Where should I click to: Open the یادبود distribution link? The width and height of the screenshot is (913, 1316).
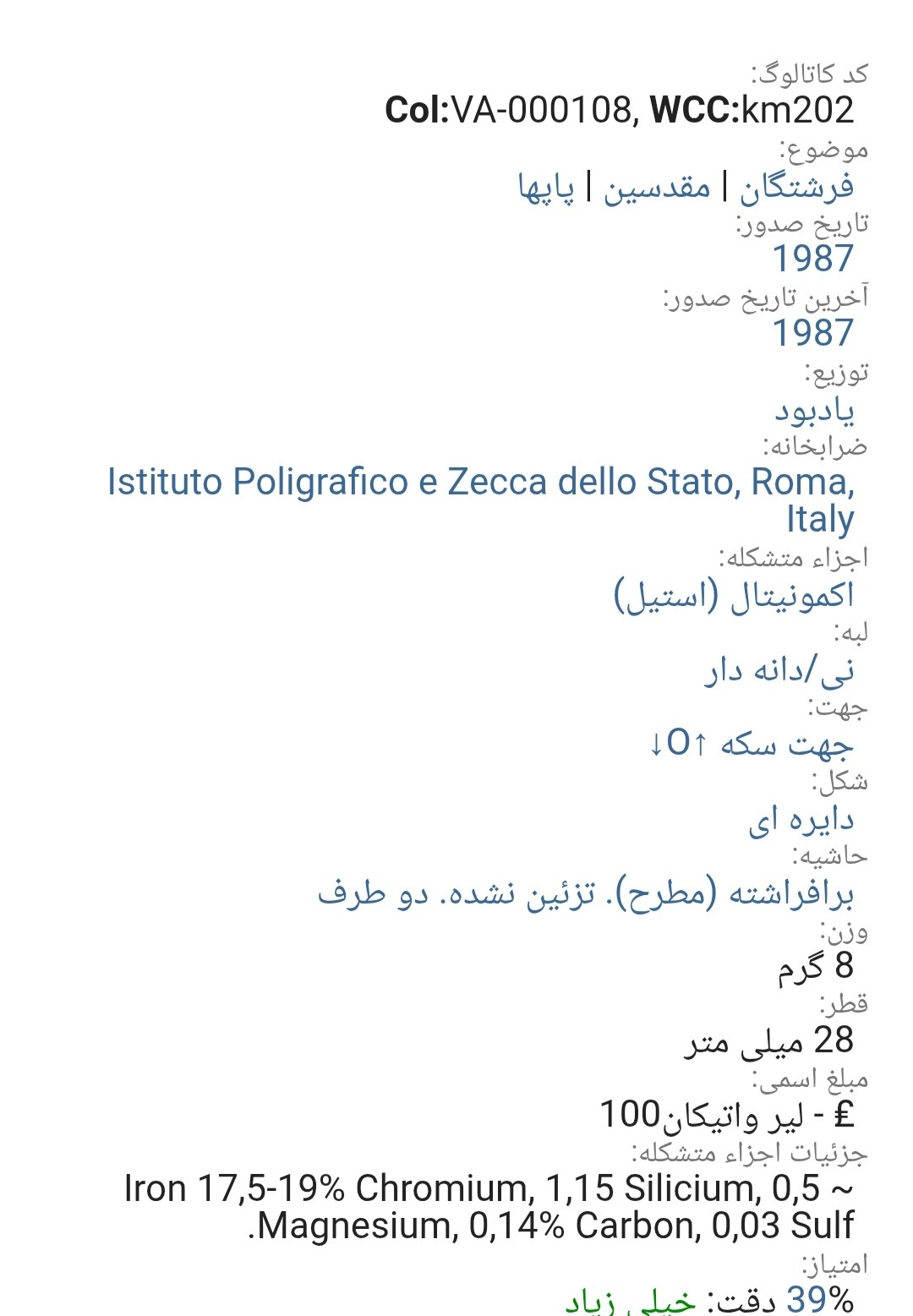pyautogui.click(x=814, y=410)
